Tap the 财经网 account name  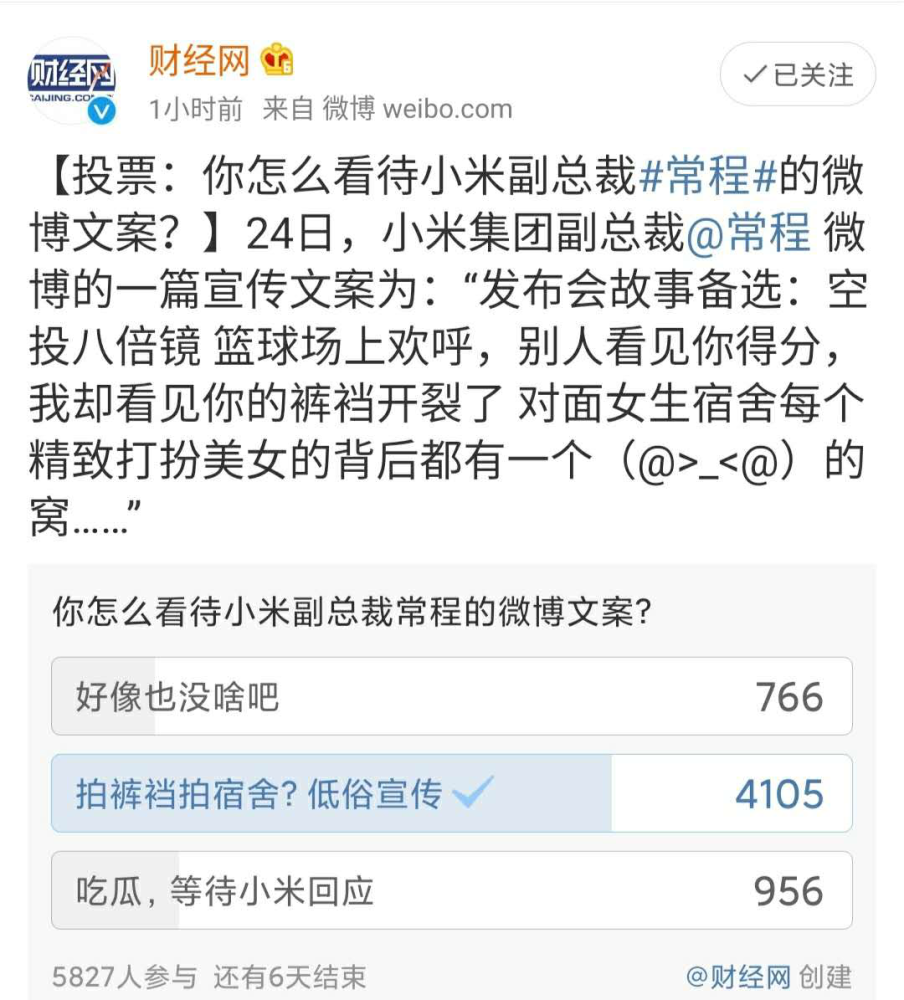(198, 61)
